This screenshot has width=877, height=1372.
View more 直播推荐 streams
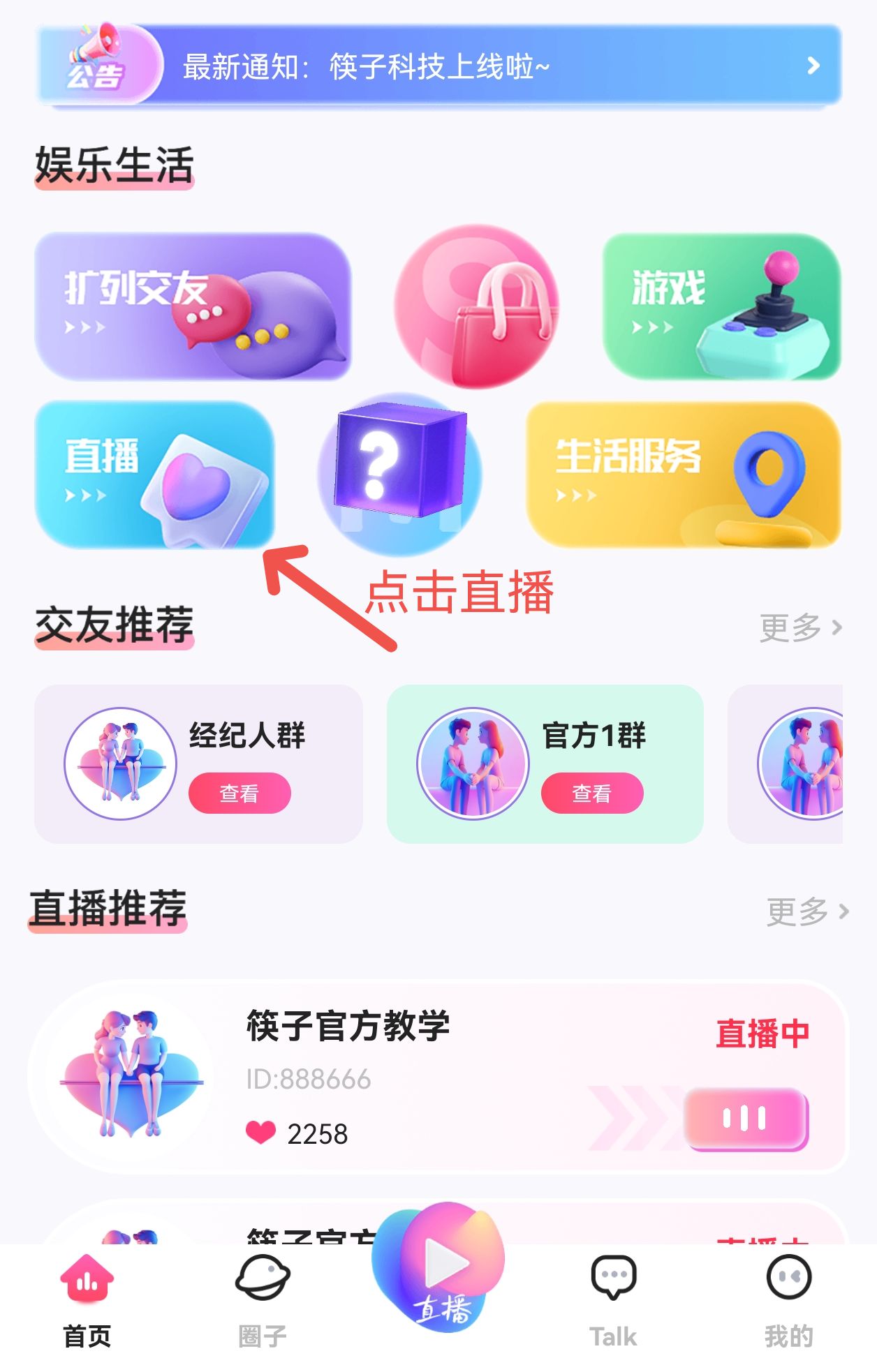tap(806, 911)
